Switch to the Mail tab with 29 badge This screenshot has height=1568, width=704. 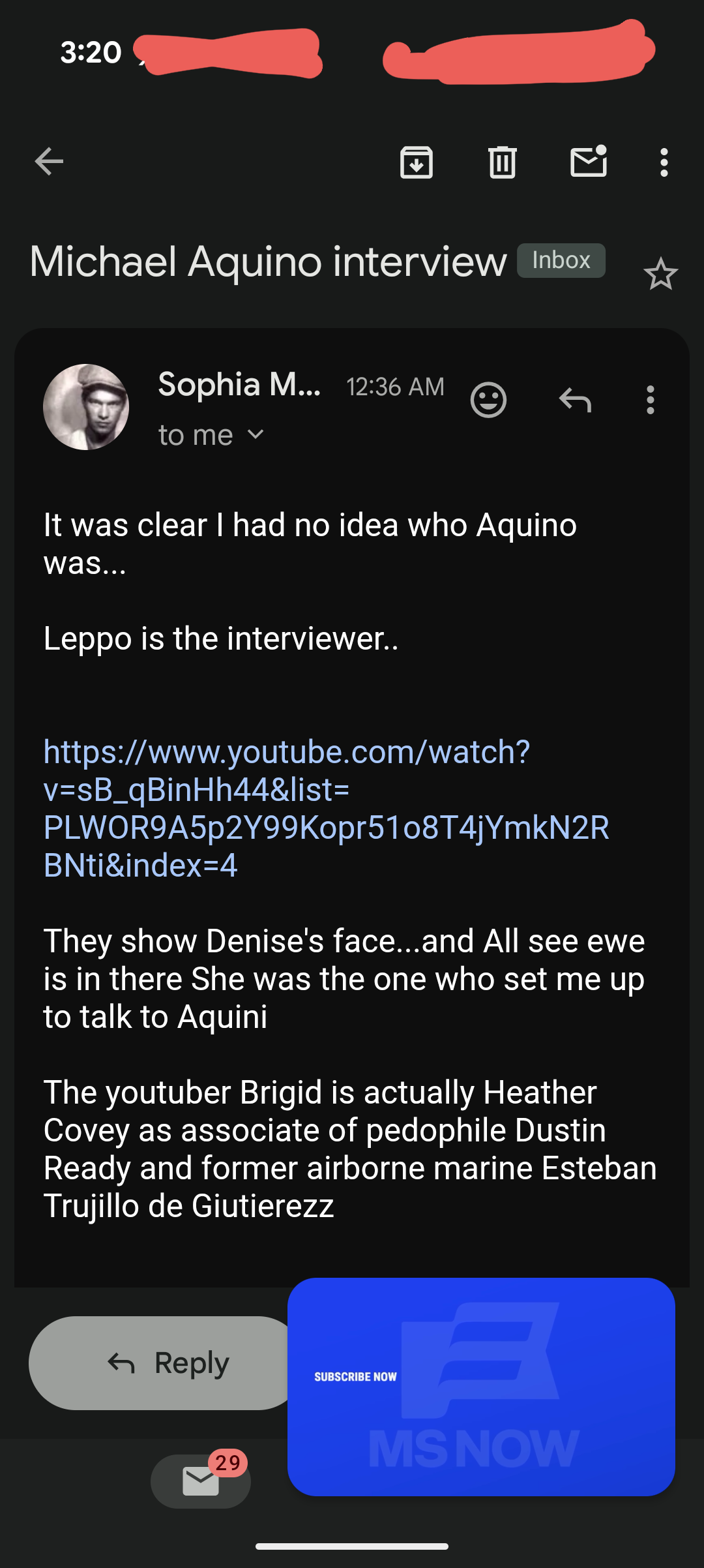(201, 1481)
